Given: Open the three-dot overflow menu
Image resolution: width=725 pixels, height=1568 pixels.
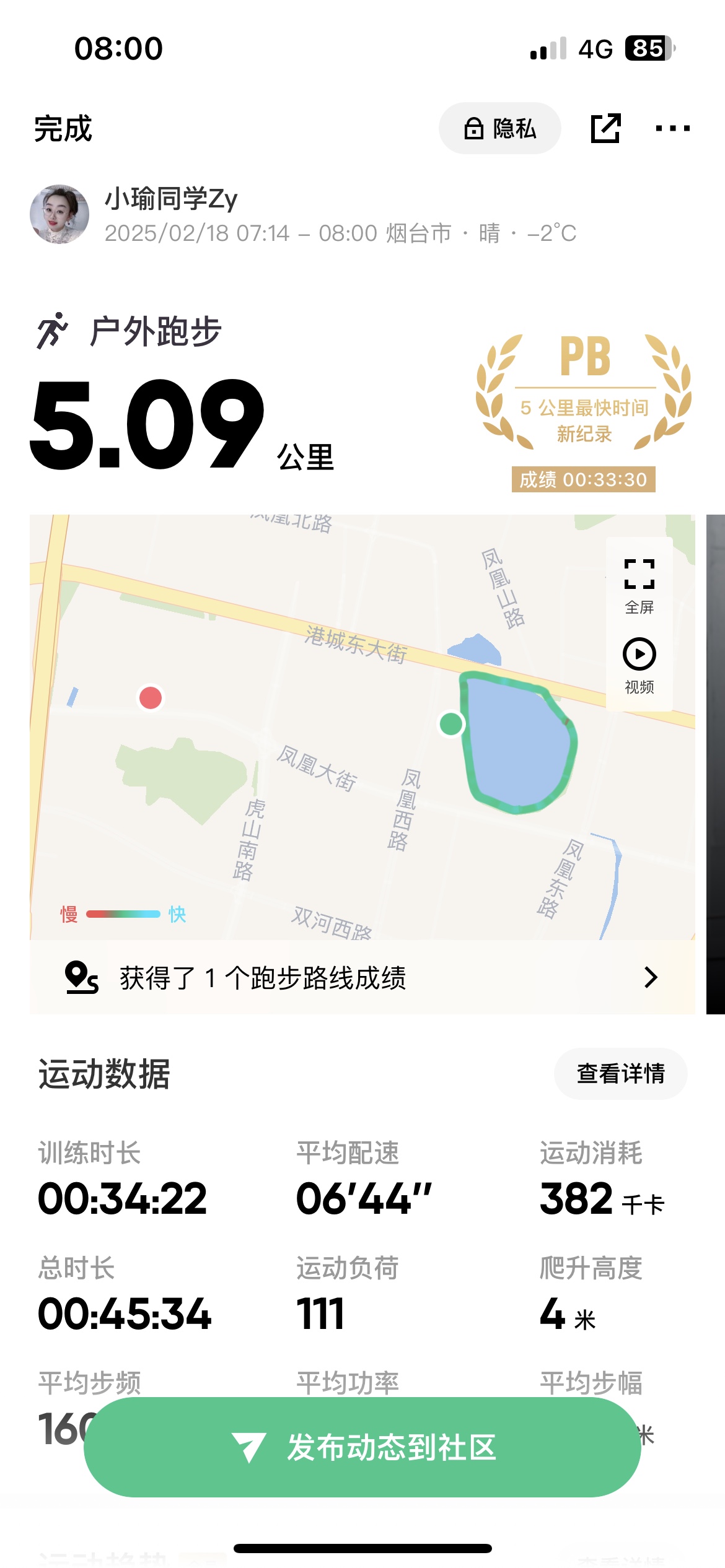Looking at the screenshot, I should [672, 128].
